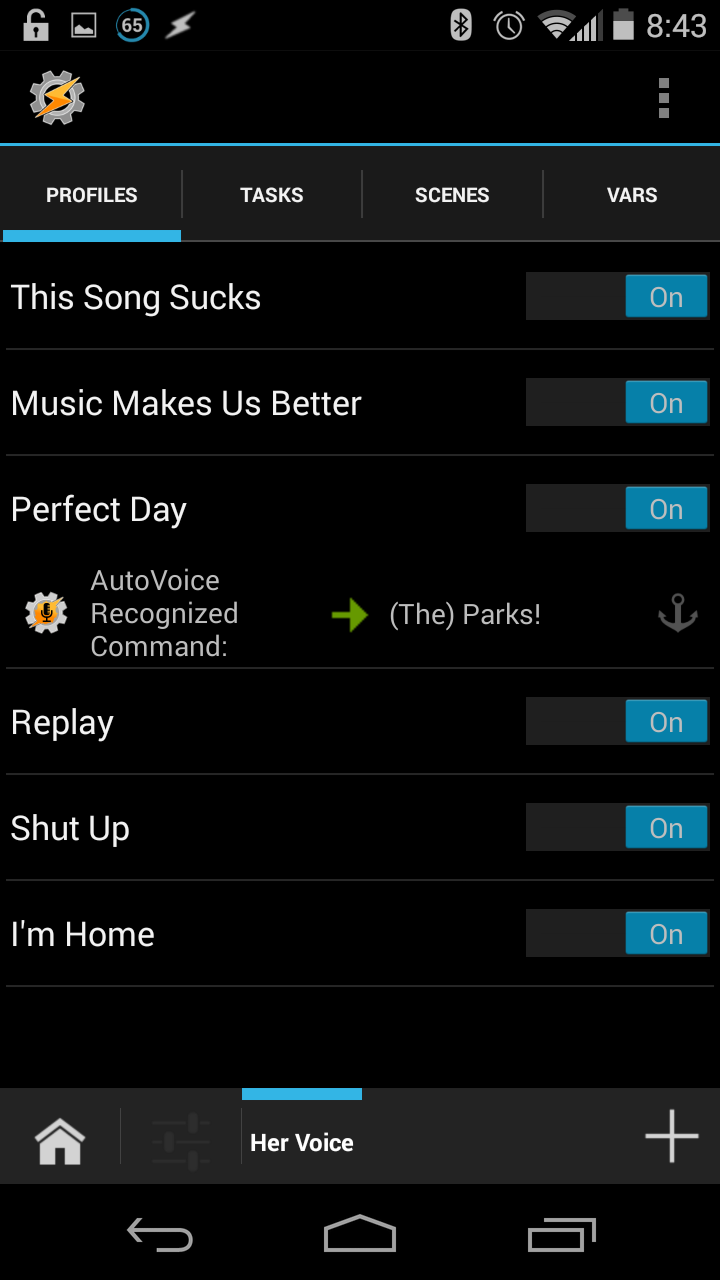Viewport: 720px width, 1280px height.
Task: Open the overflow menu with the three dots
Action: pos(663,97)
